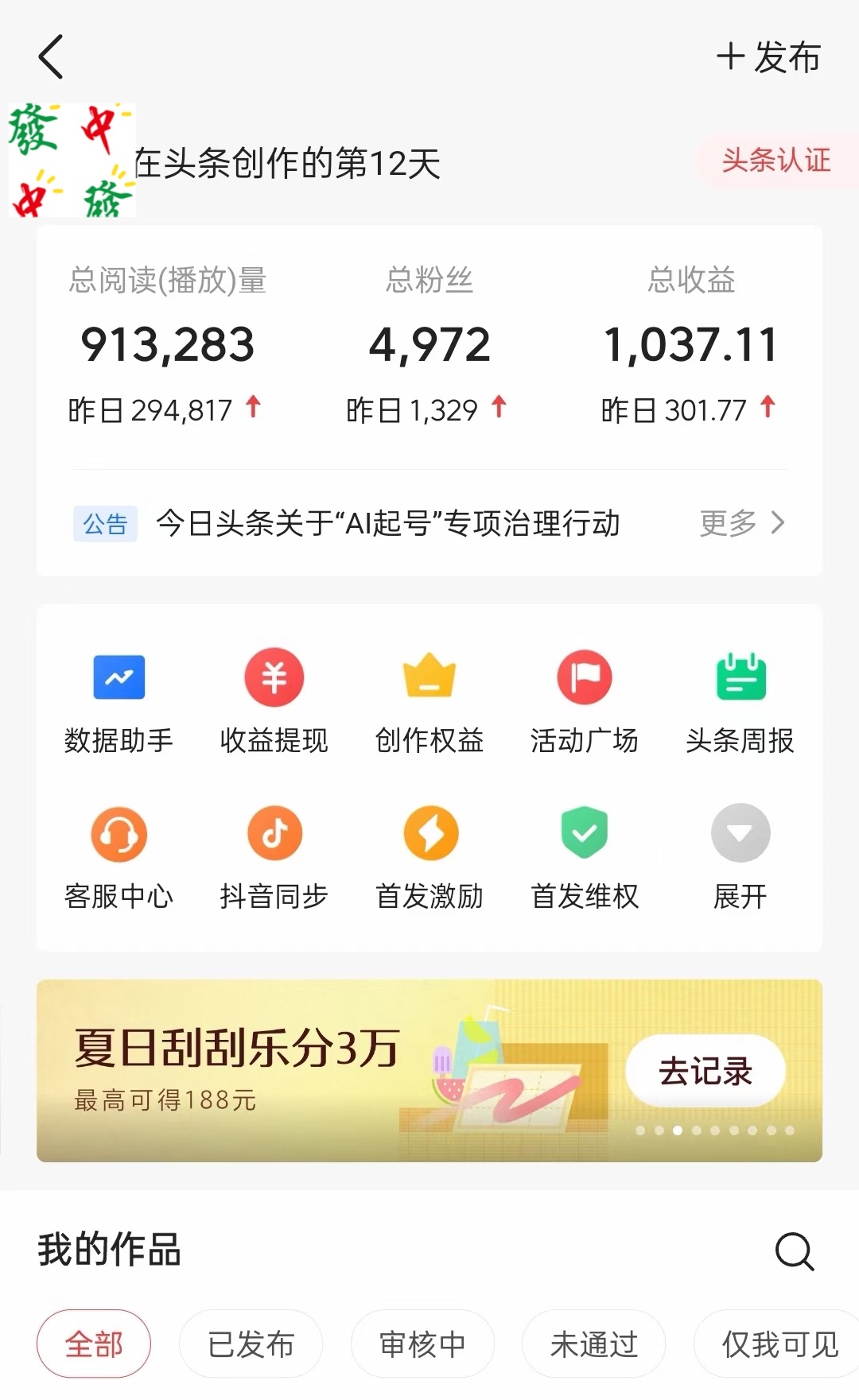The height and width of the screenshot is (1400, 859).
Task: Open 活动广场 activity plaza
Action: [x=585, y=700]
